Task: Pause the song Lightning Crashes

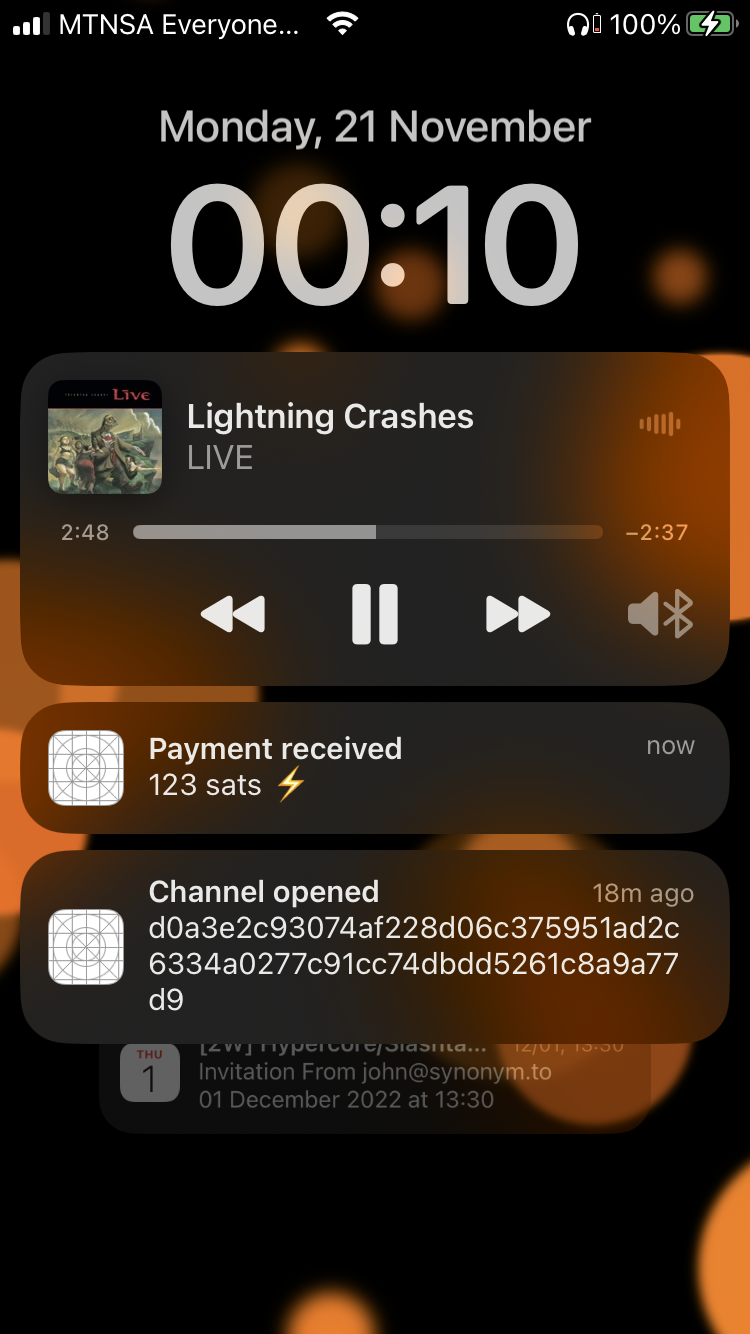Action: [375, 614]
